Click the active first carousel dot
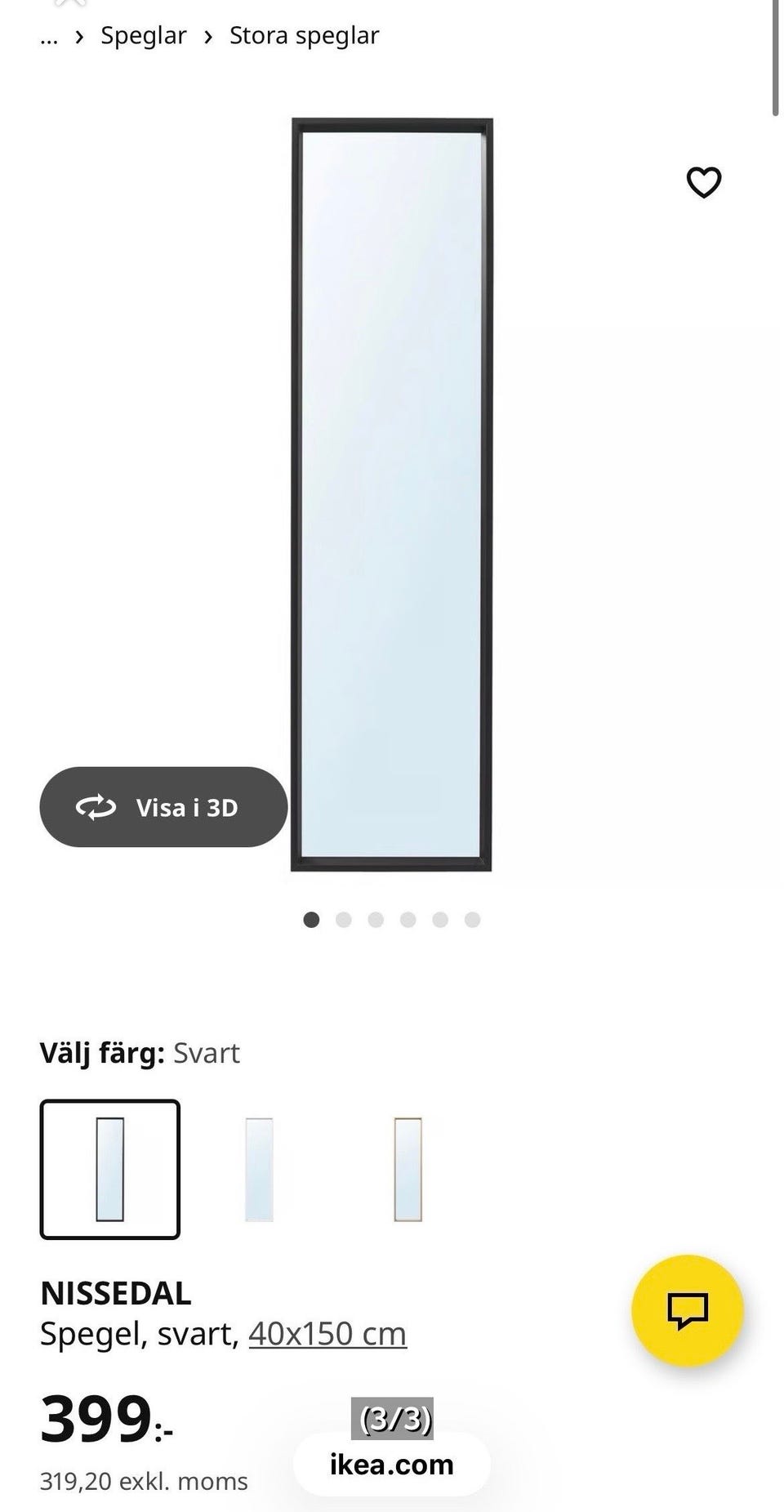Image resolution: width=784 pixels, height=1512 pixels. [311, 919]
